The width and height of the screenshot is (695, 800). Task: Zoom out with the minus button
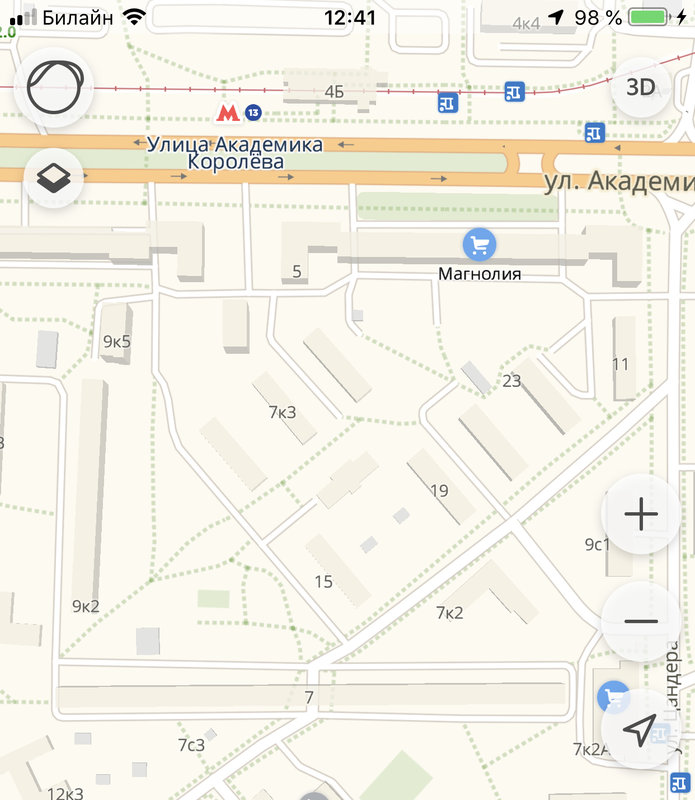[x=640, y=621]
